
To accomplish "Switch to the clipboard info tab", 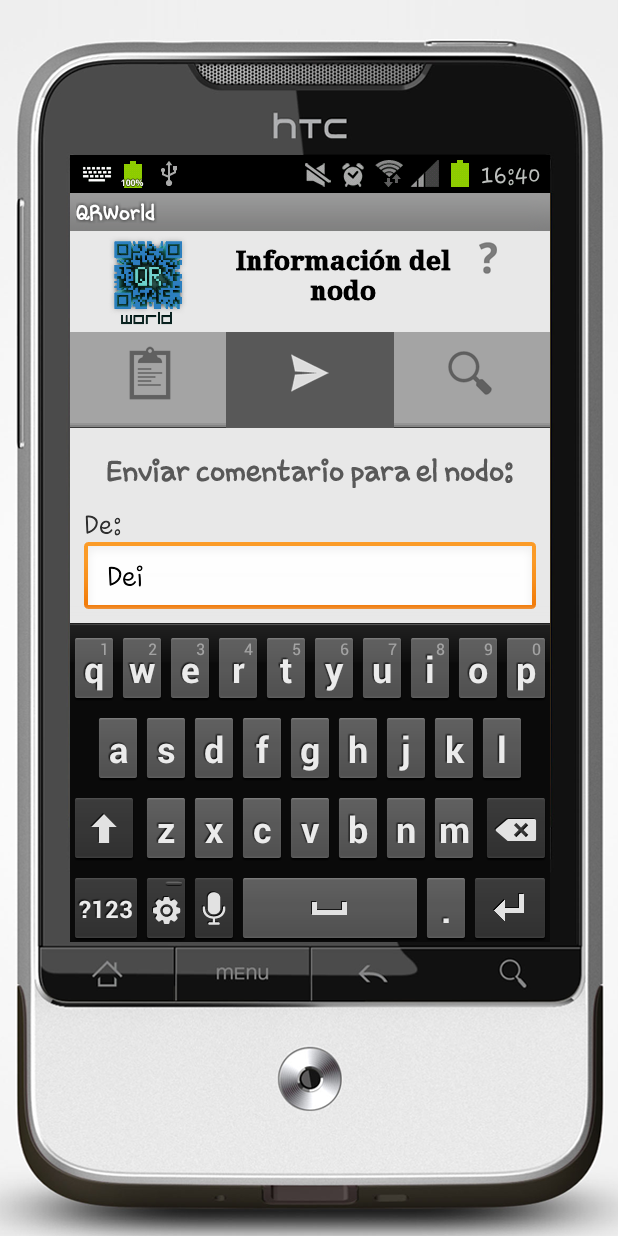I will coord(149,375).
